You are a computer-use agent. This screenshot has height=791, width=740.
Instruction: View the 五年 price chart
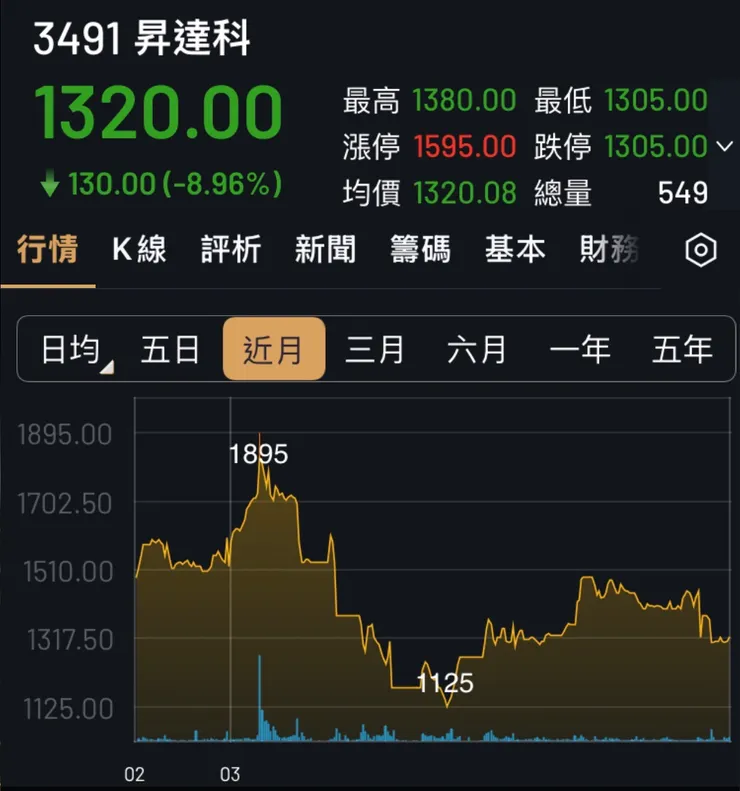pos(682,349)
